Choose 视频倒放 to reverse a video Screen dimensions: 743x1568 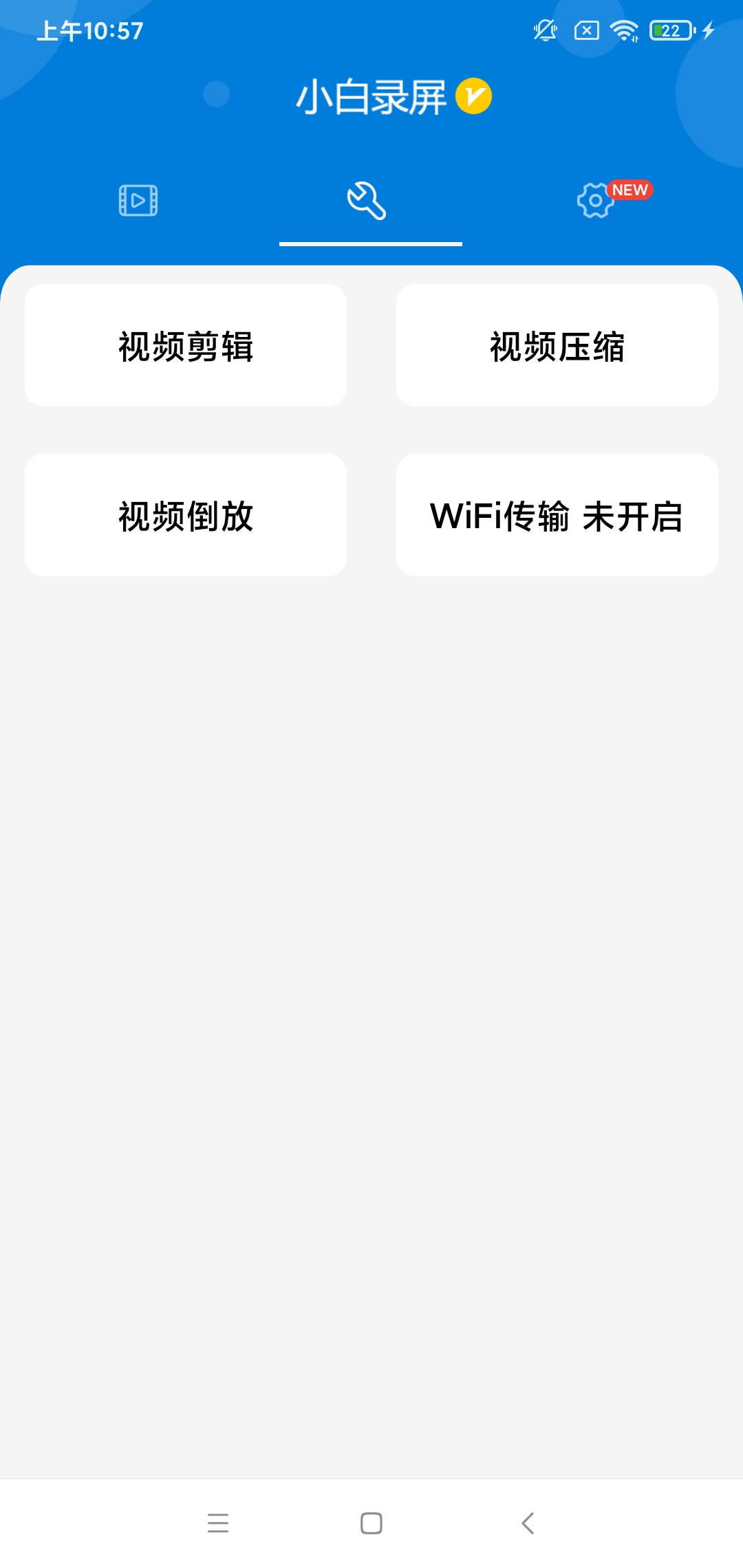point(186,515)
